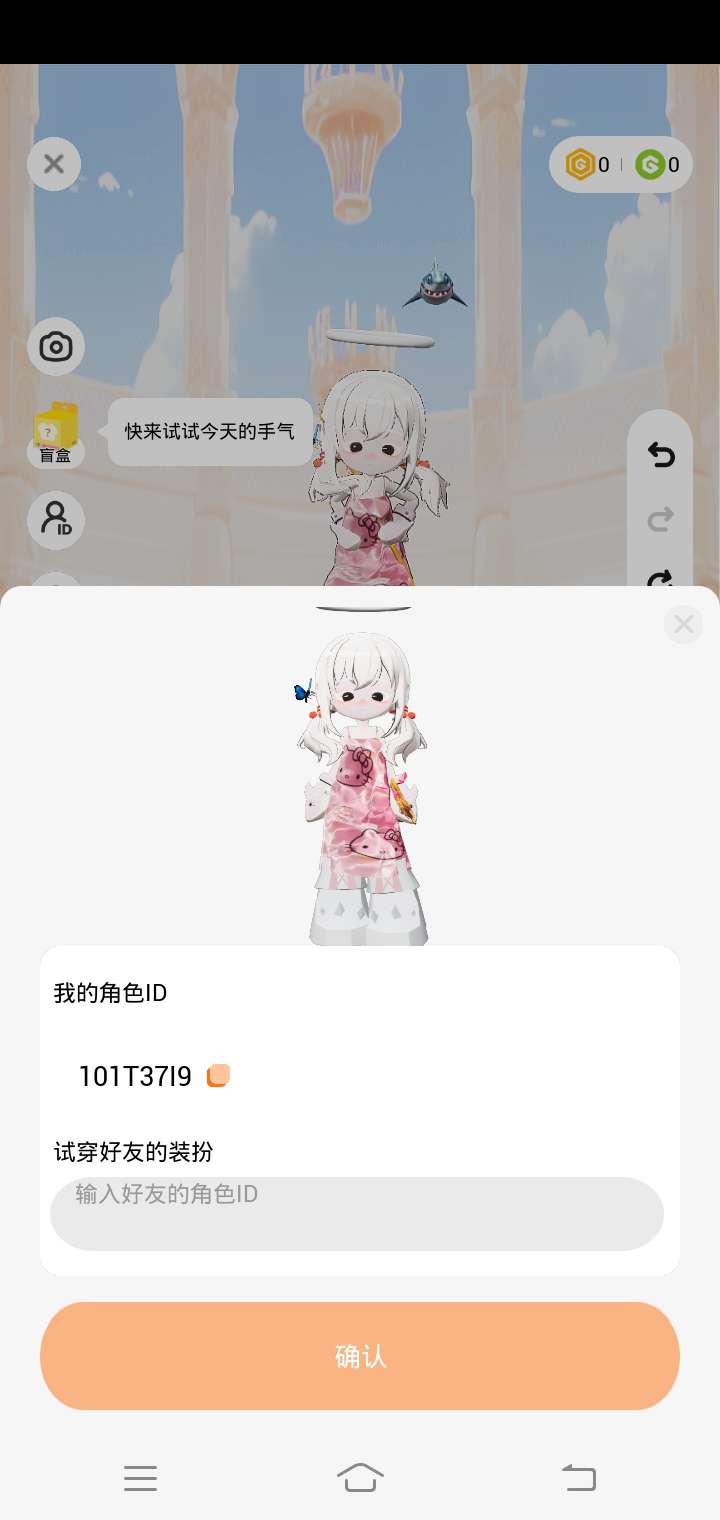720x1520 pixels.
Task: Go back using system navigation
Action: 578,1477
